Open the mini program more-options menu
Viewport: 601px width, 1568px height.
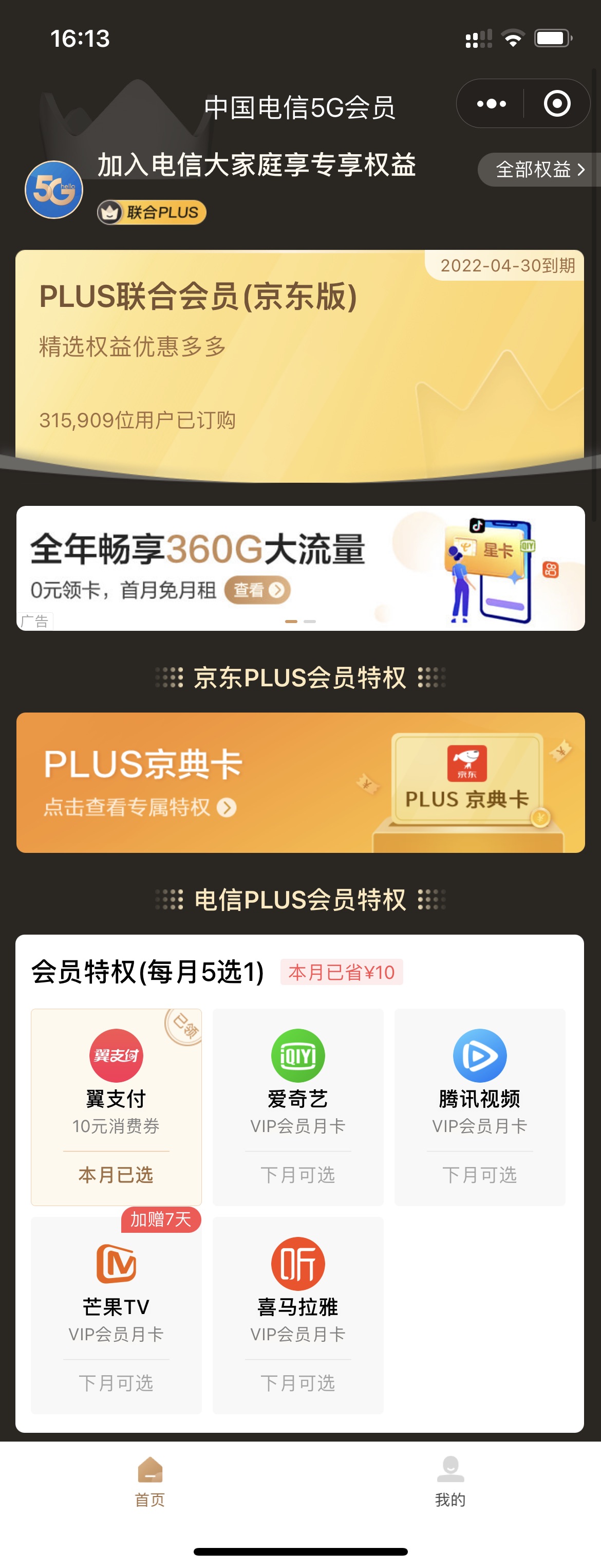coord(492,103)
